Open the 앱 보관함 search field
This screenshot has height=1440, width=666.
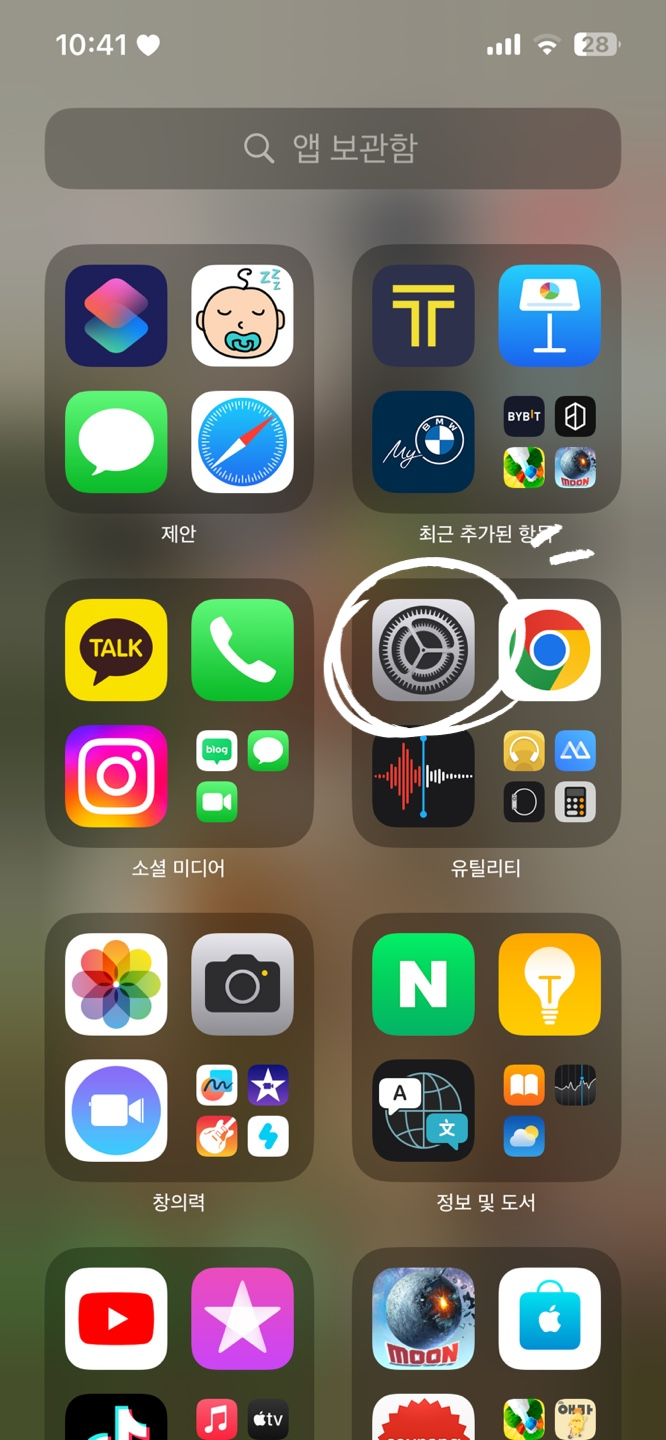333,148
